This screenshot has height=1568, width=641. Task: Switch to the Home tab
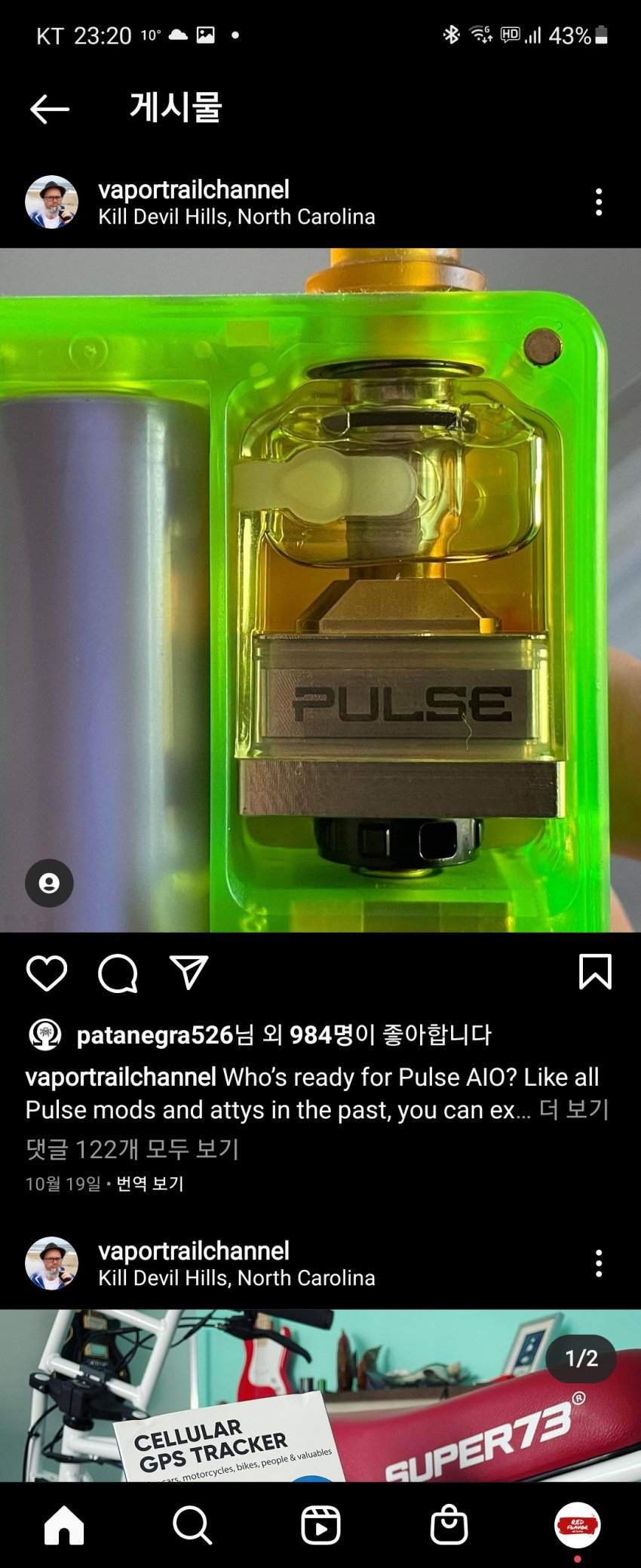[x=64, y=1525]
